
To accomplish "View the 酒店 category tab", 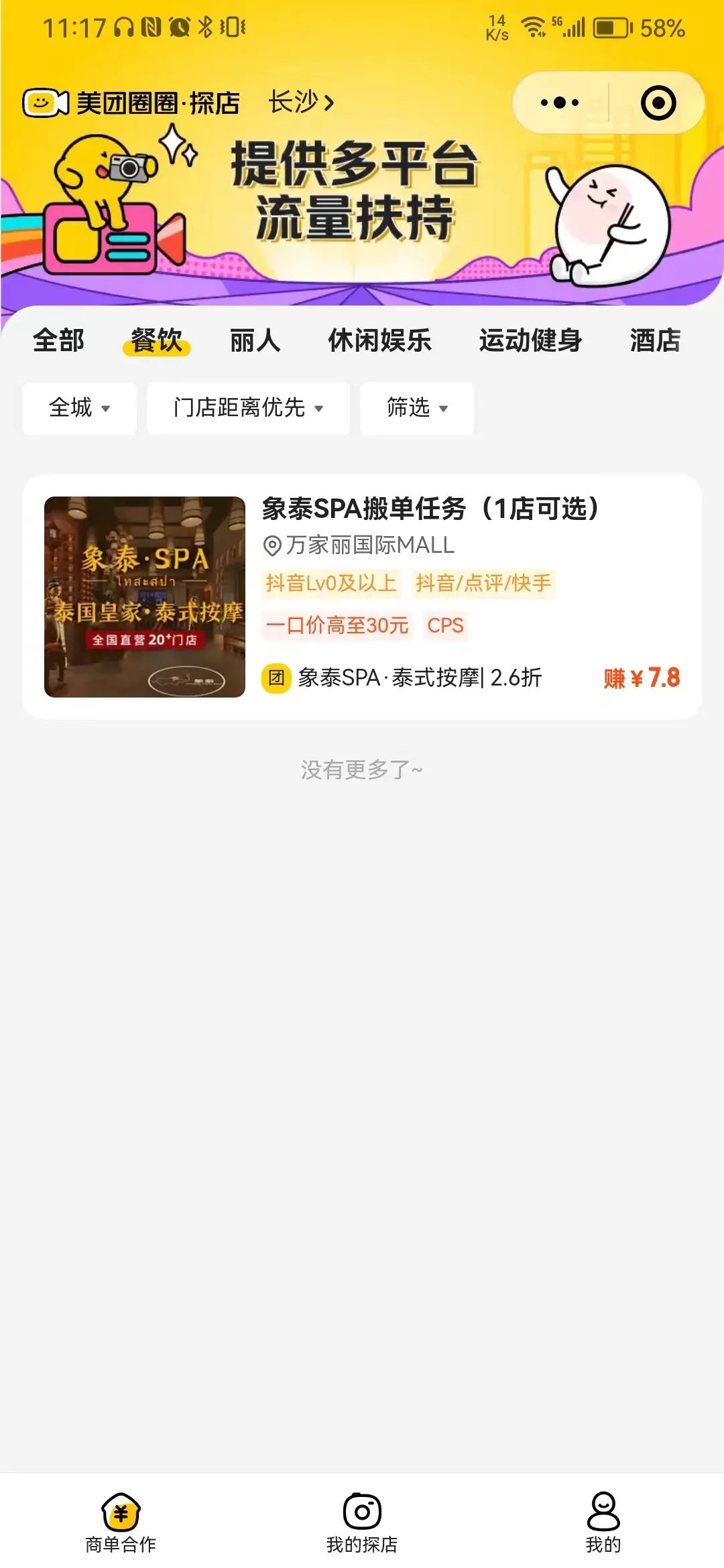I will [x=655, y=340].
